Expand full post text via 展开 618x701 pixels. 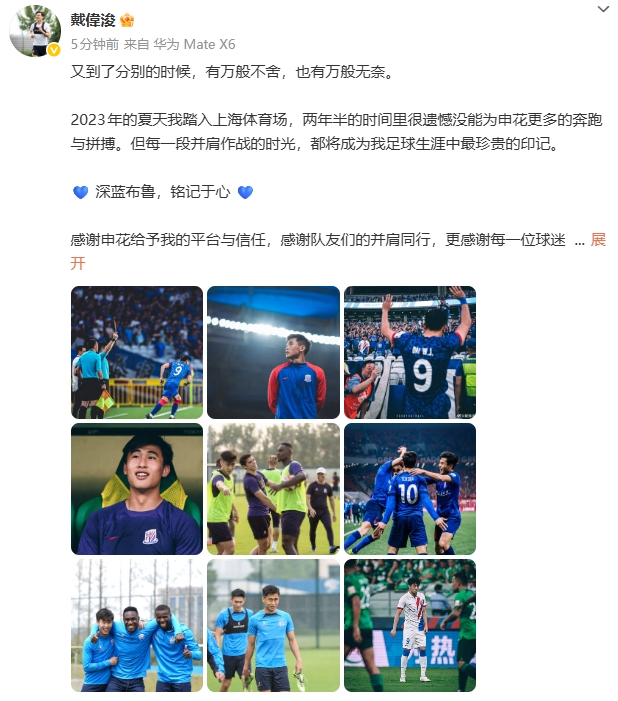pyautogui.click(x=598, y=241)
